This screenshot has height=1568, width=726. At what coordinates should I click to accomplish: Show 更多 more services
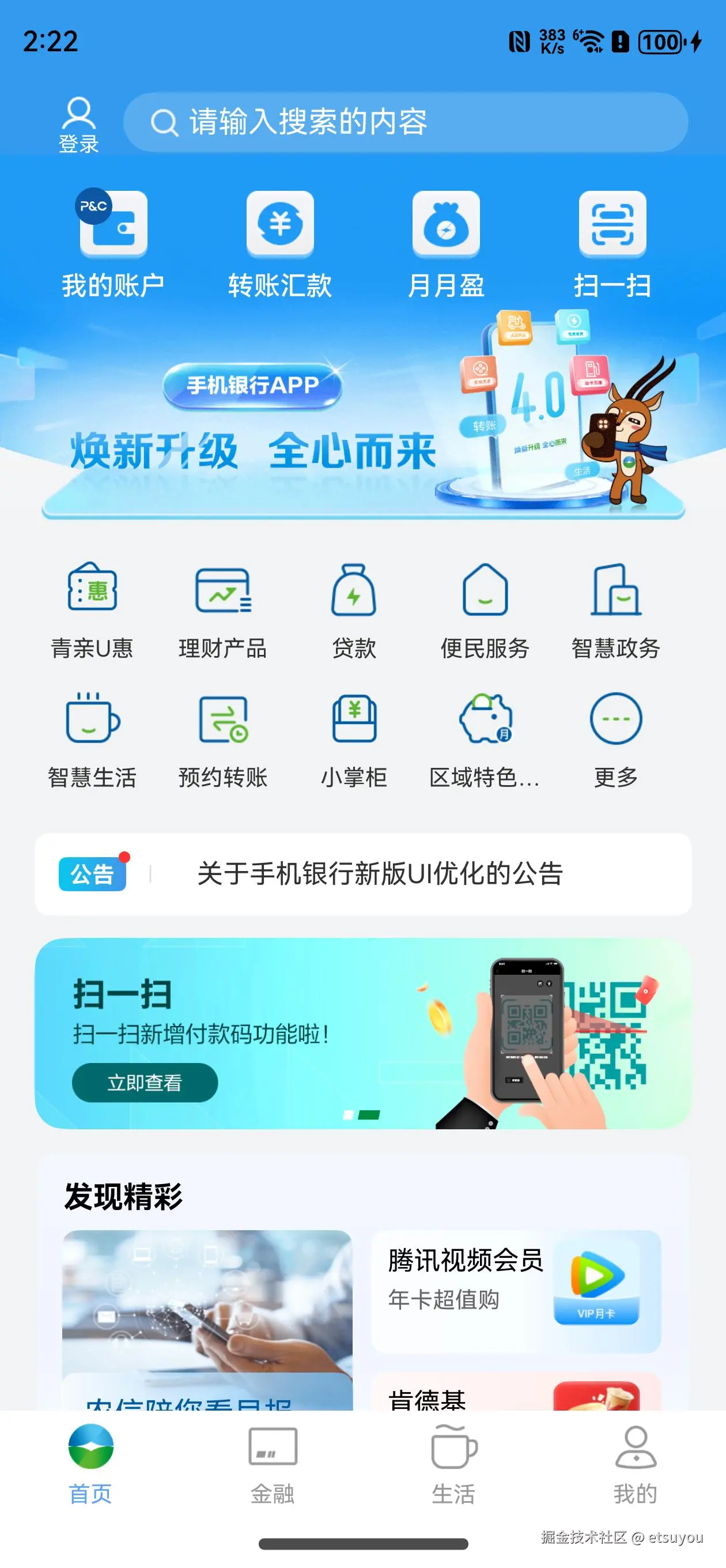point(615,739)
